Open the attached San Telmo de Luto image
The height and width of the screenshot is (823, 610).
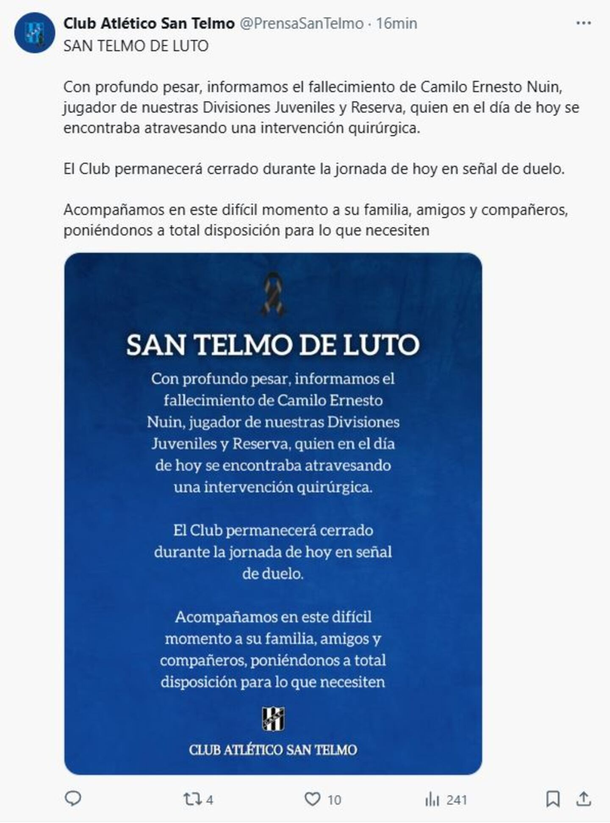point(273,513)
